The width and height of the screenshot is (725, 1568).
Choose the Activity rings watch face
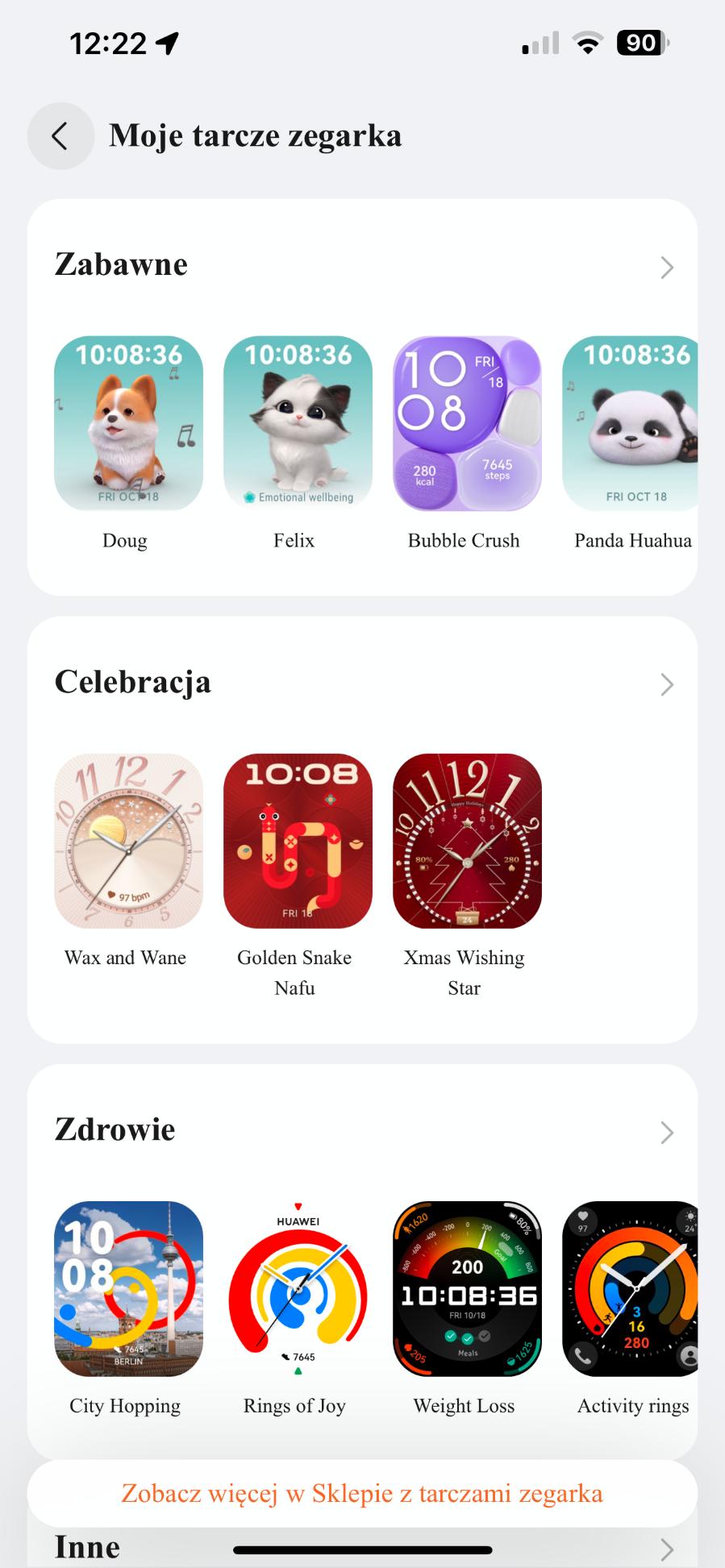(630, 1288)
